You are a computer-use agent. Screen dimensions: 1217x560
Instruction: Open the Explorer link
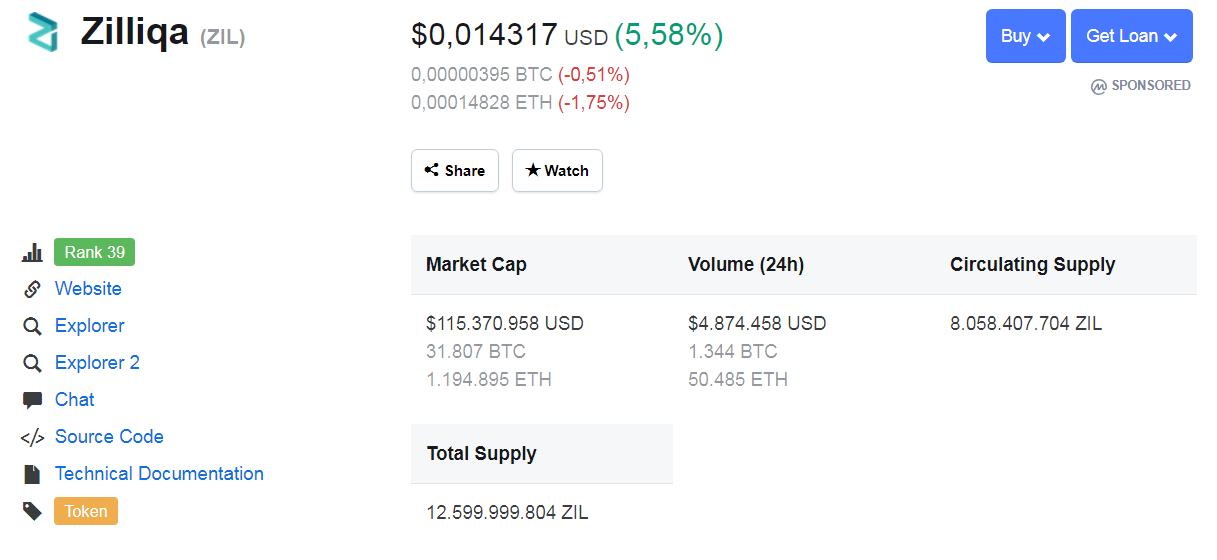coord(90,326)
